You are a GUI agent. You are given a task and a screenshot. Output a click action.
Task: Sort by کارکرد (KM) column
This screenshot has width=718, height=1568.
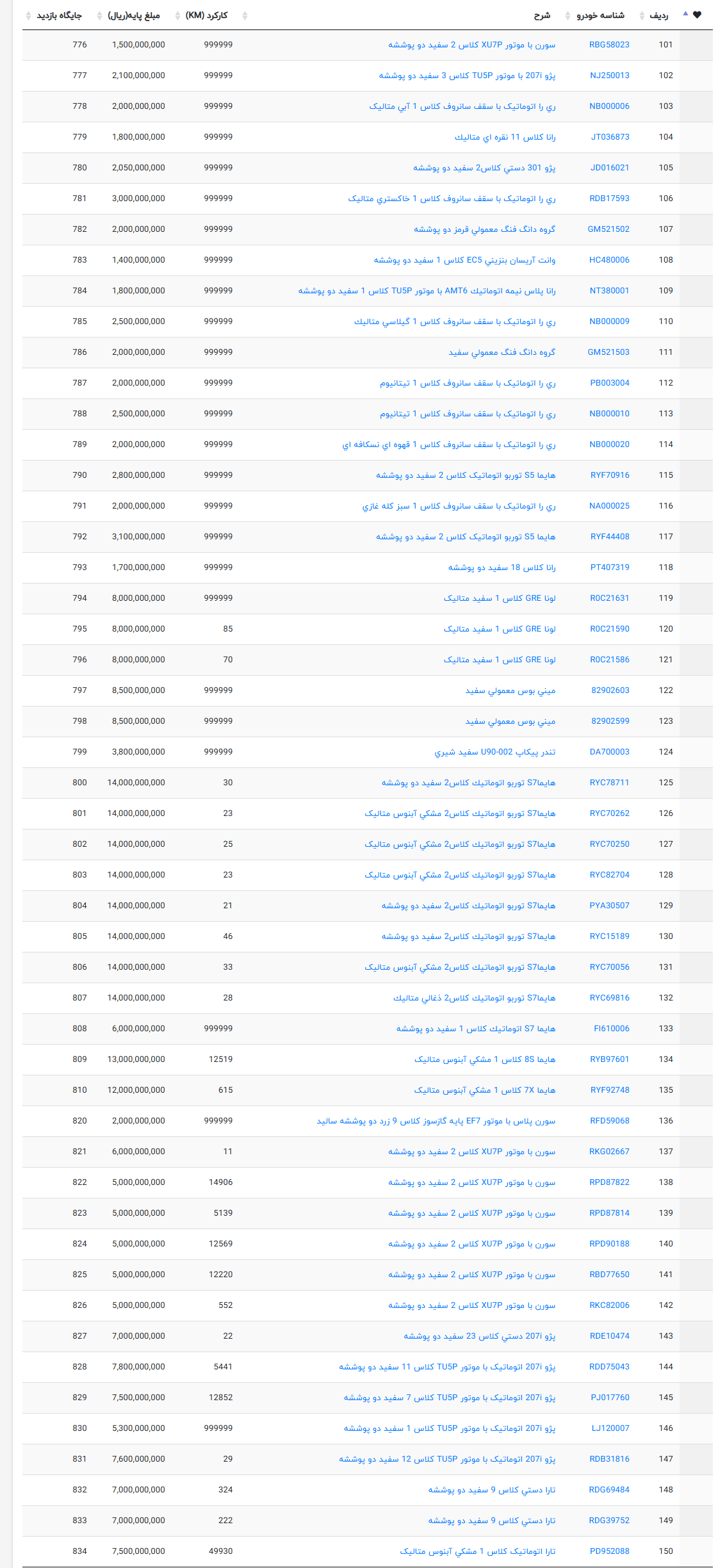[206, 15]
